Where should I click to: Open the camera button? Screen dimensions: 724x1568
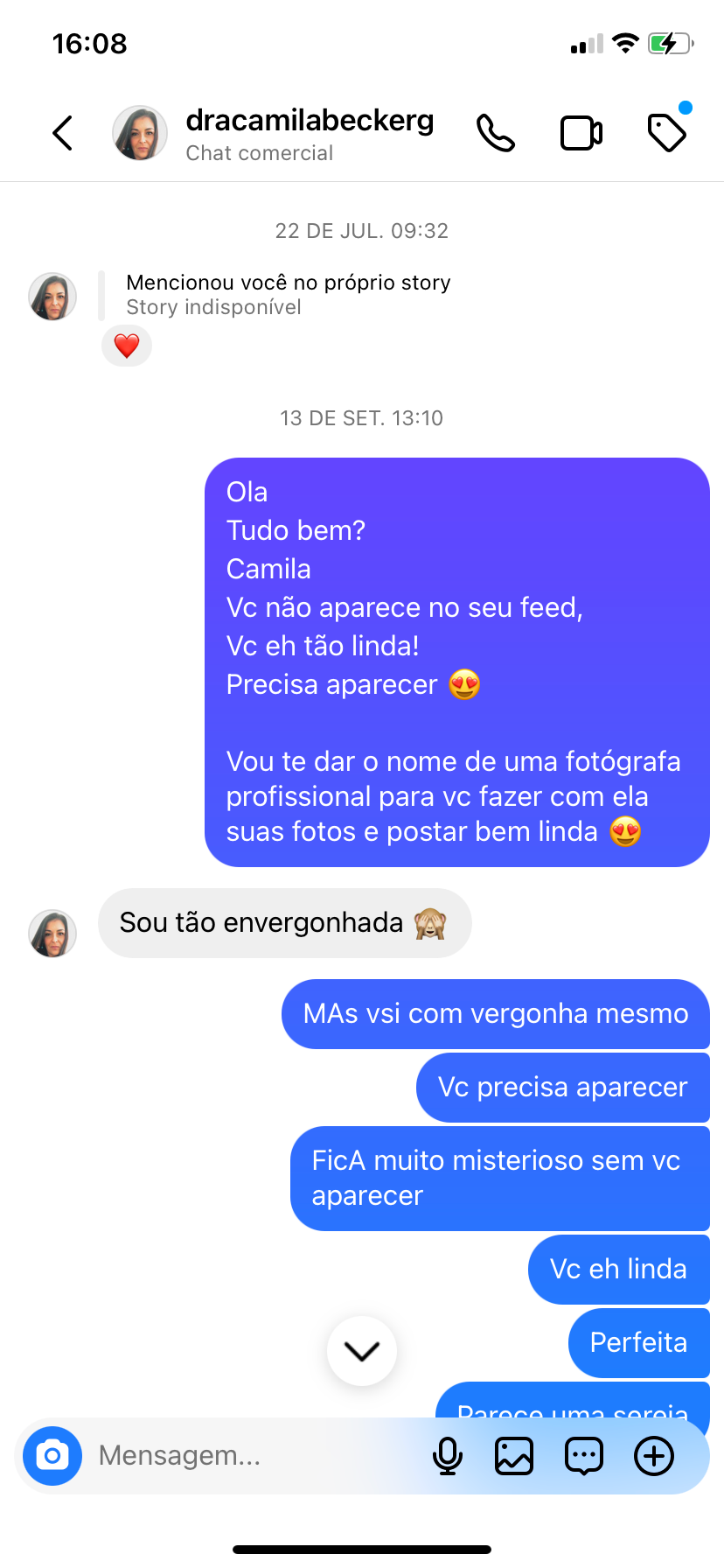pyautogui.click(x=52, y=1456)
